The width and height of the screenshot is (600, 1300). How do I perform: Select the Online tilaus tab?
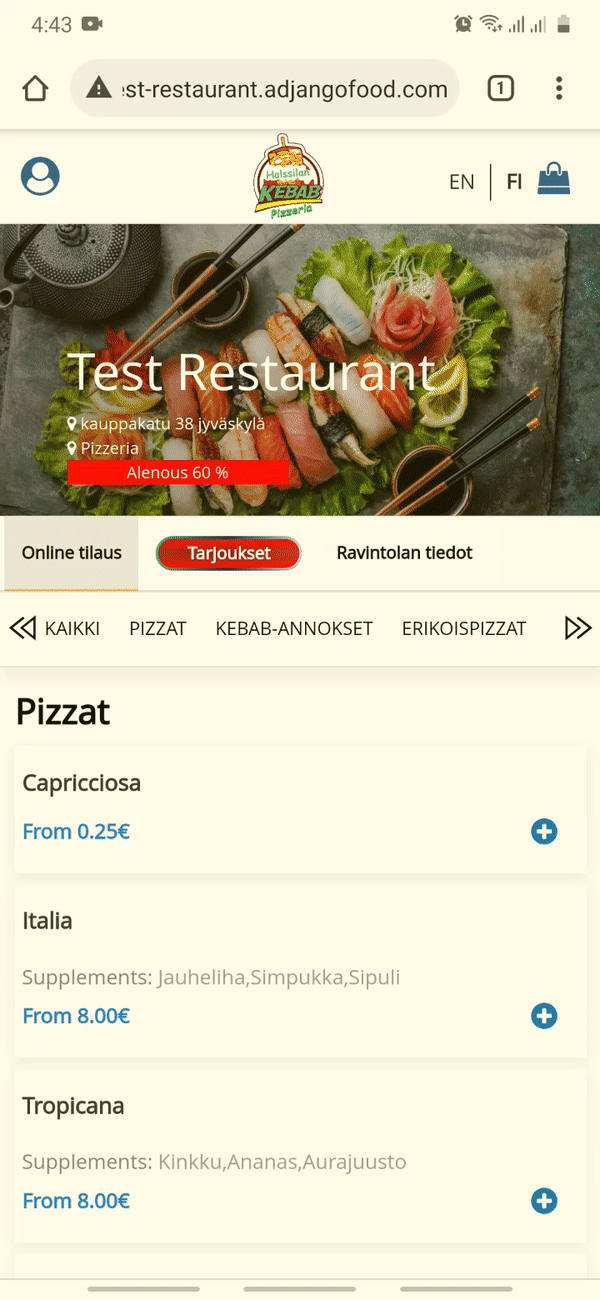(x=72, y=553)
